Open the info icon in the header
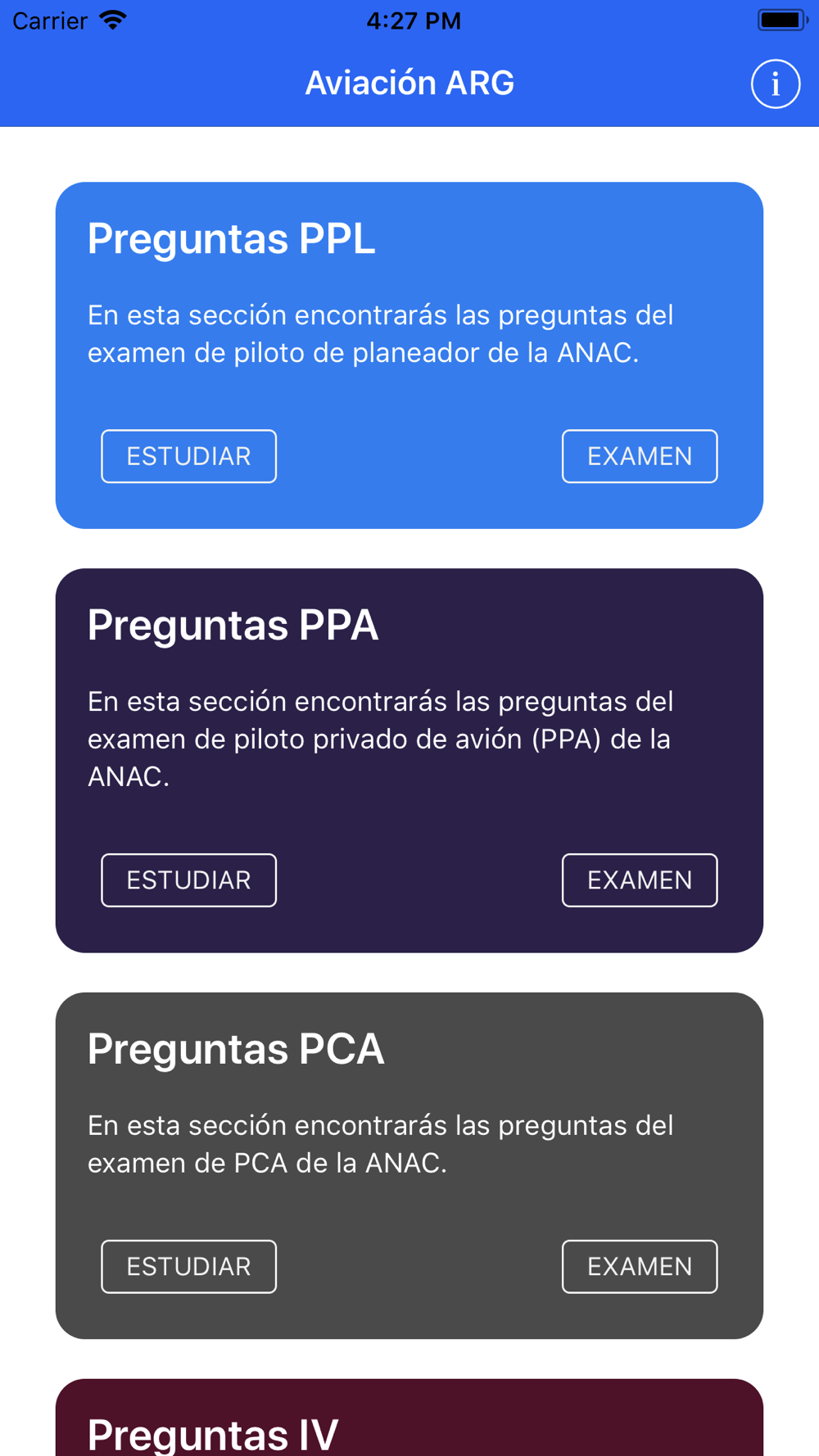 click(775, 84)
